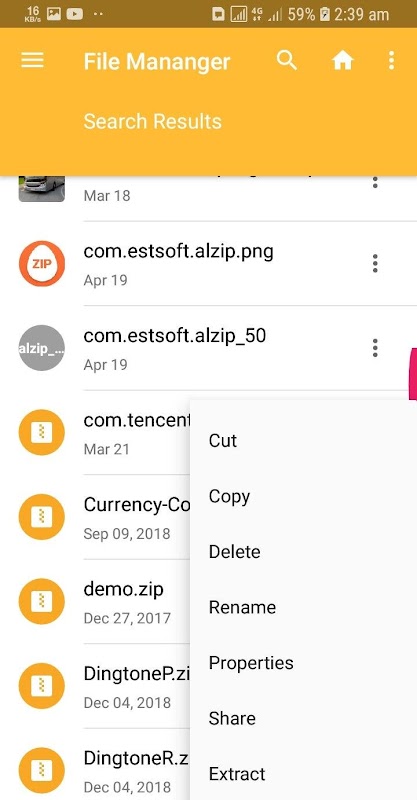
Task: Open the app bar overflow menu
Action: pos(391,61)
